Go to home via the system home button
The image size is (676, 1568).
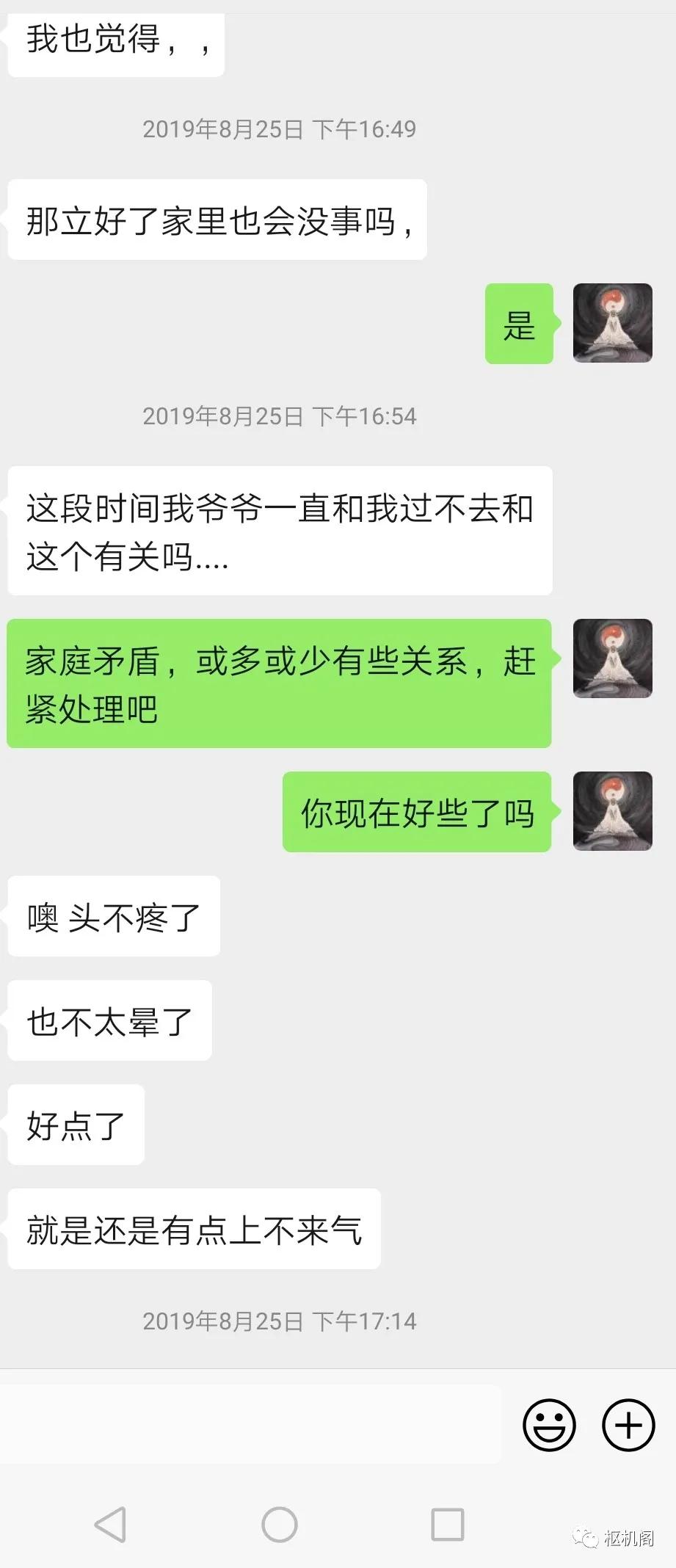tap(280, 1525)
